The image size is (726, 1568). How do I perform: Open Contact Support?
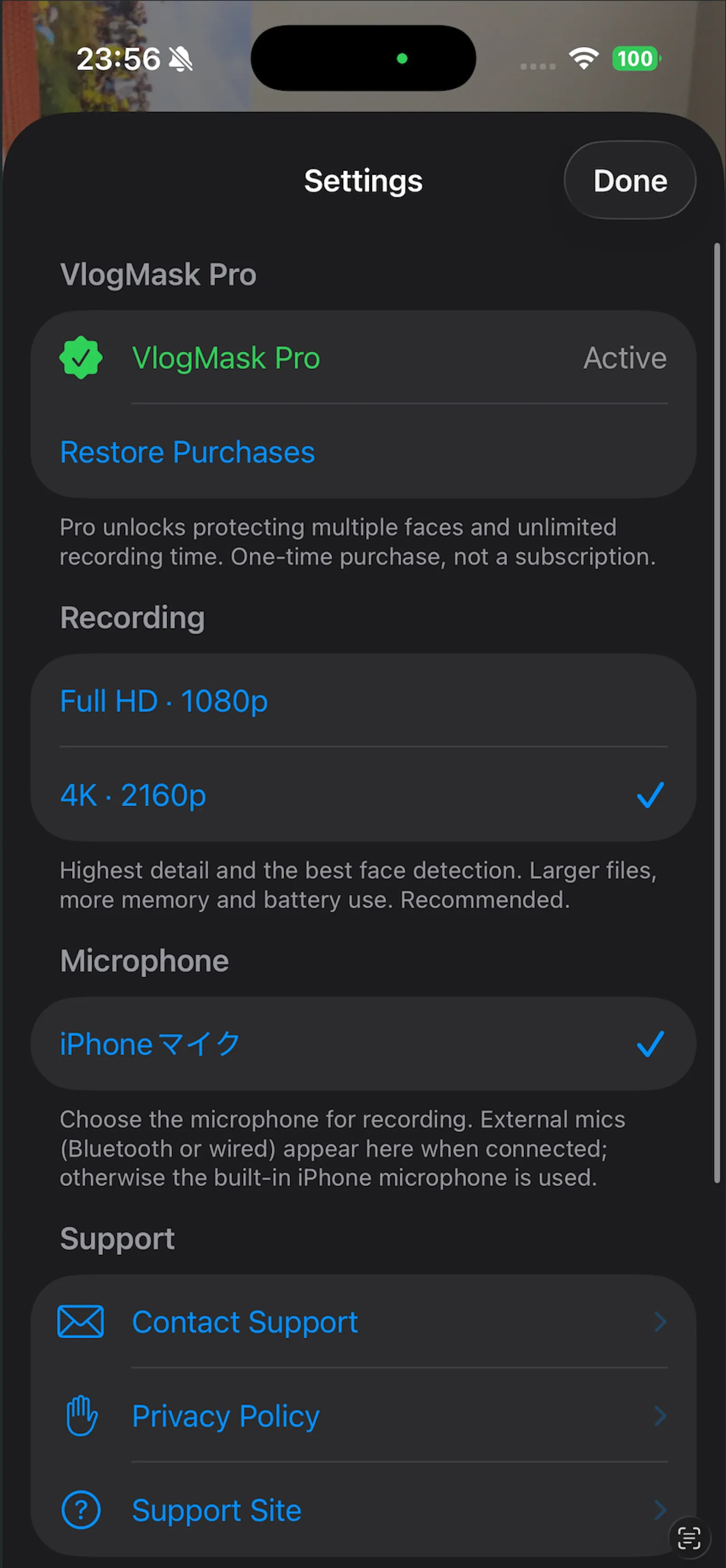363,1322
